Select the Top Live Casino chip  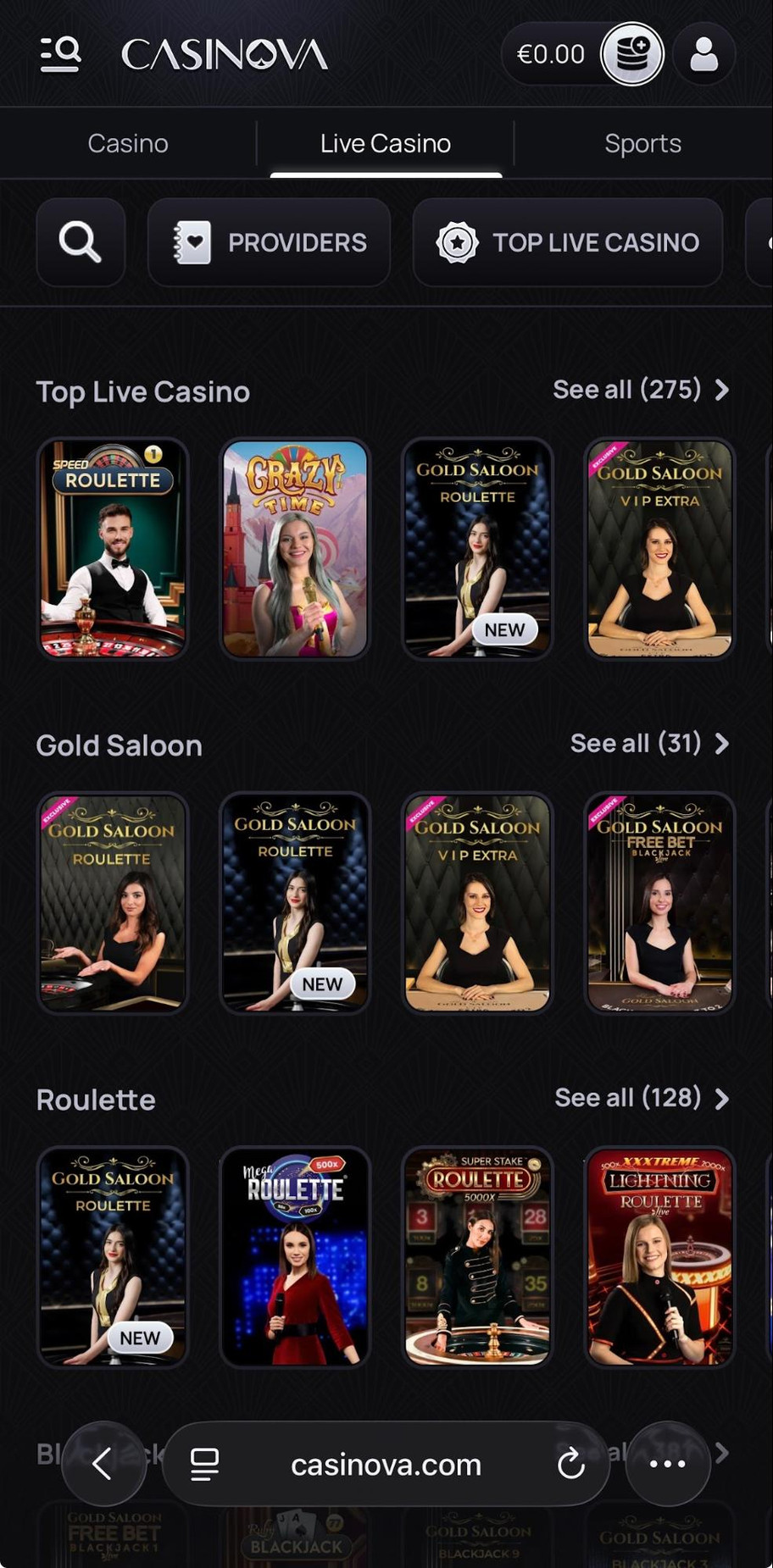567,242
